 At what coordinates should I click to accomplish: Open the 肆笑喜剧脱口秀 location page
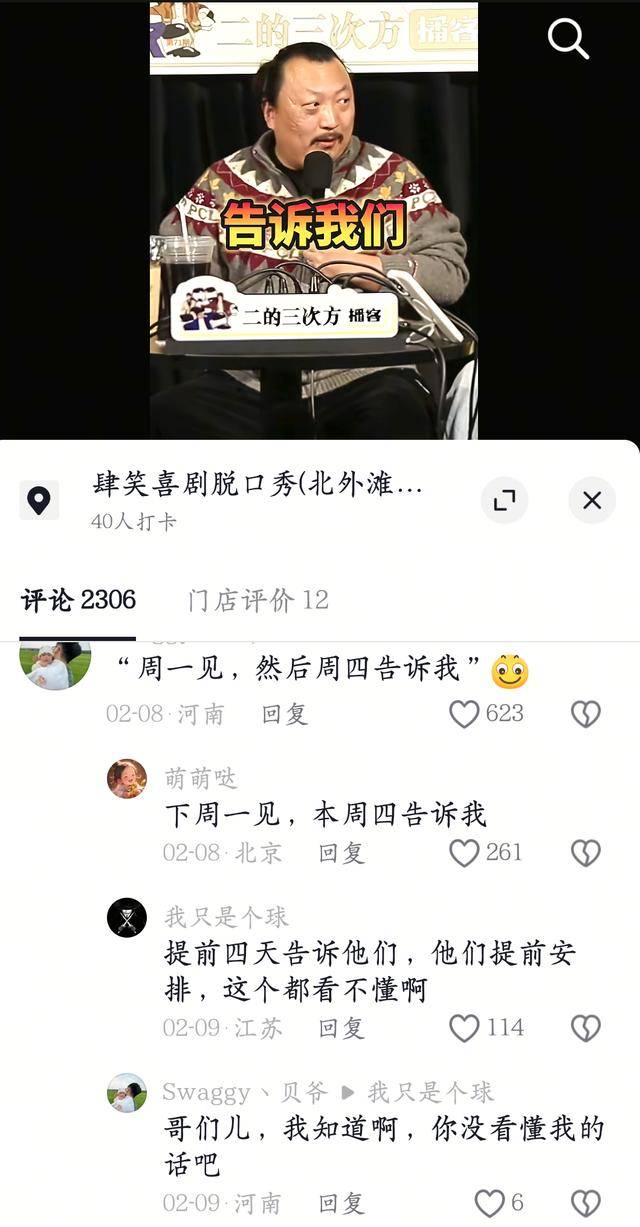coord(258,487)
